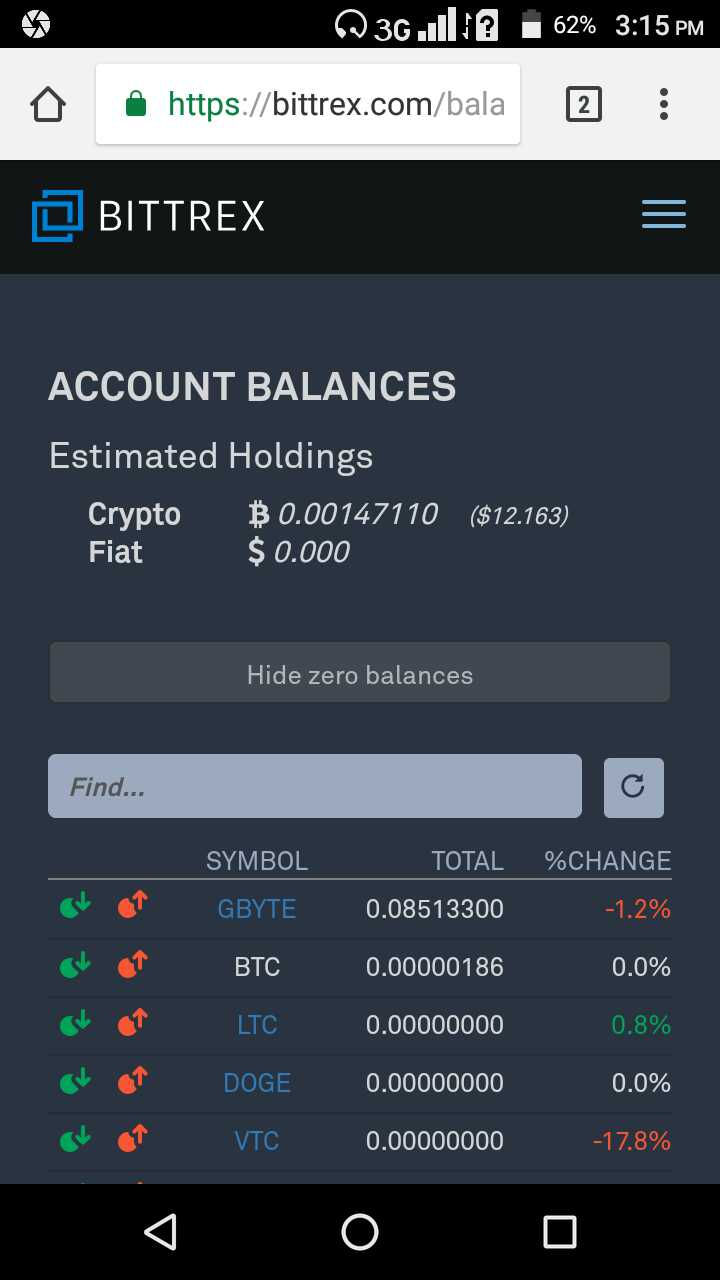The image size is (720, 1280).
Task: Withdraw LTC using orange arrow icon
Action: [132, 1024]
